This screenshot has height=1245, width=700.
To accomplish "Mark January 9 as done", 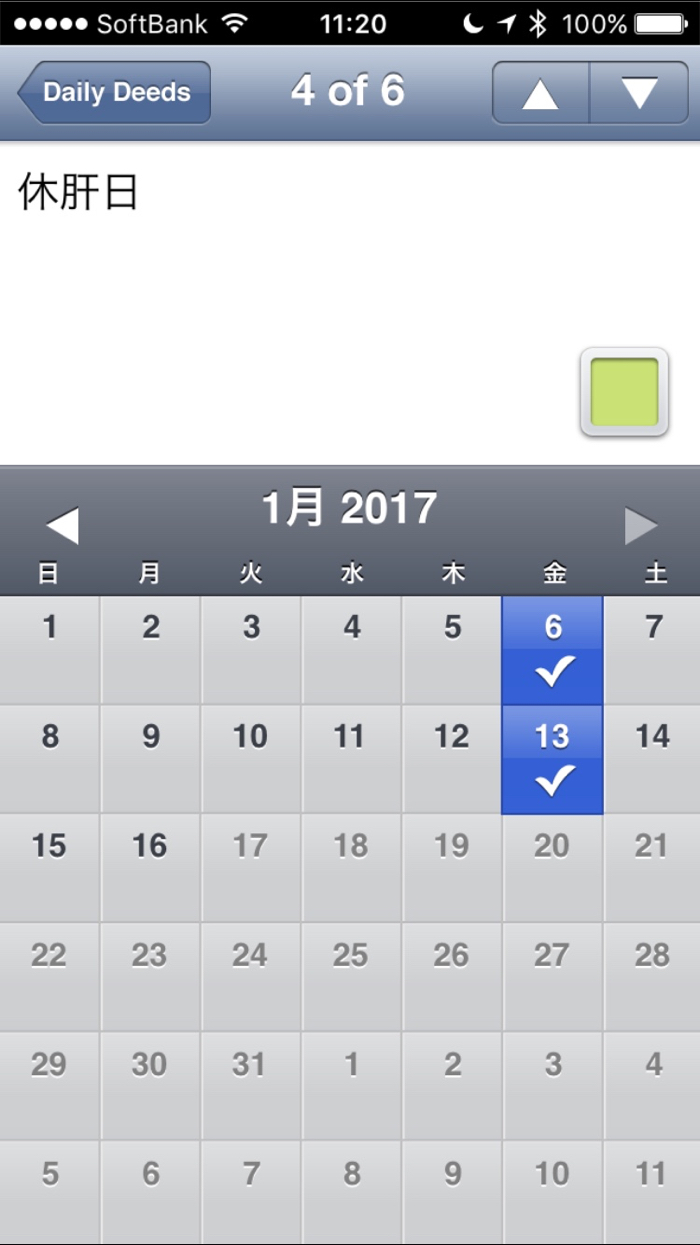I will pos(150,759).
